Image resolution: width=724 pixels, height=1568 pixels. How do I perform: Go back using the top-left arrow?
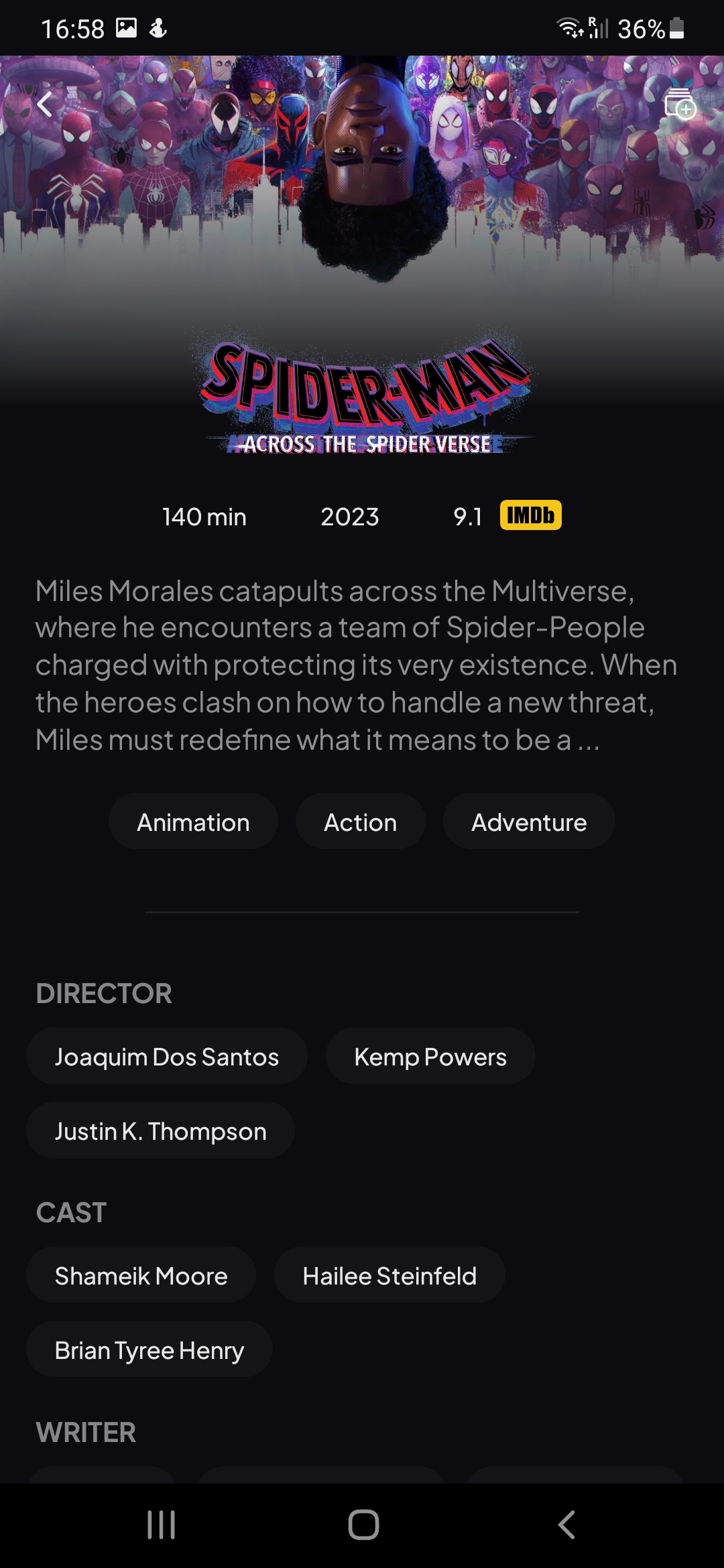coord(45,105)
